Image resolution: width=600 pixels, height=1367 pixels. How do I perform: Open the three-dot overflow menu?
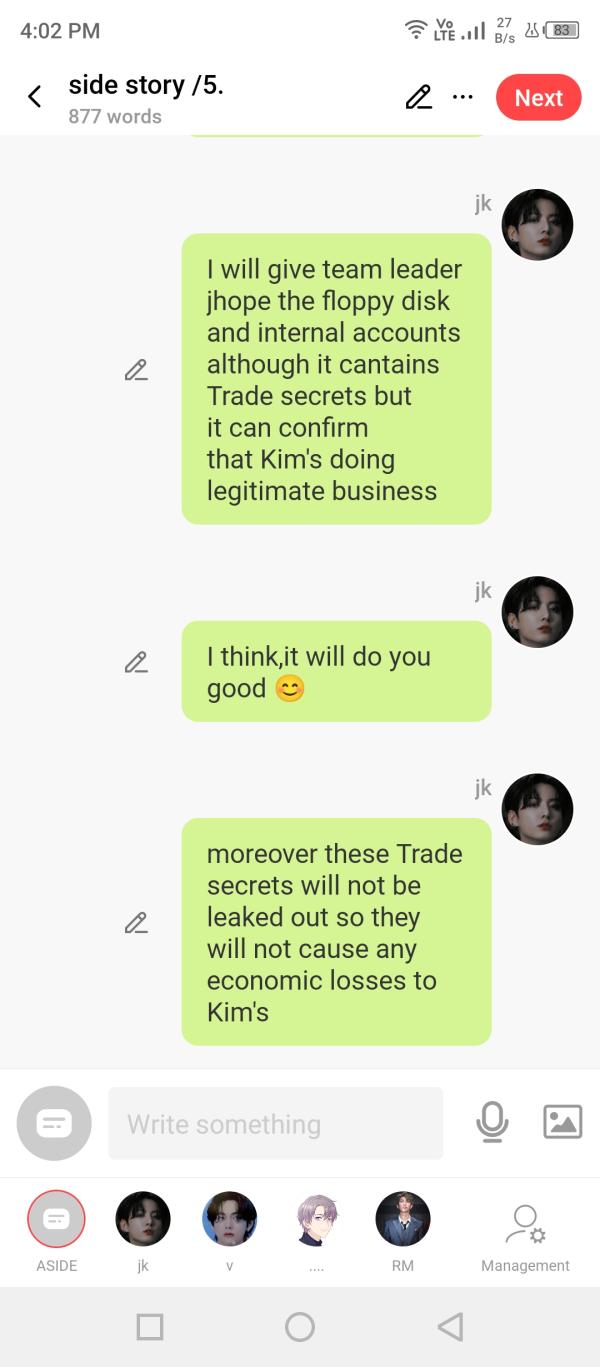click(462, 97)
